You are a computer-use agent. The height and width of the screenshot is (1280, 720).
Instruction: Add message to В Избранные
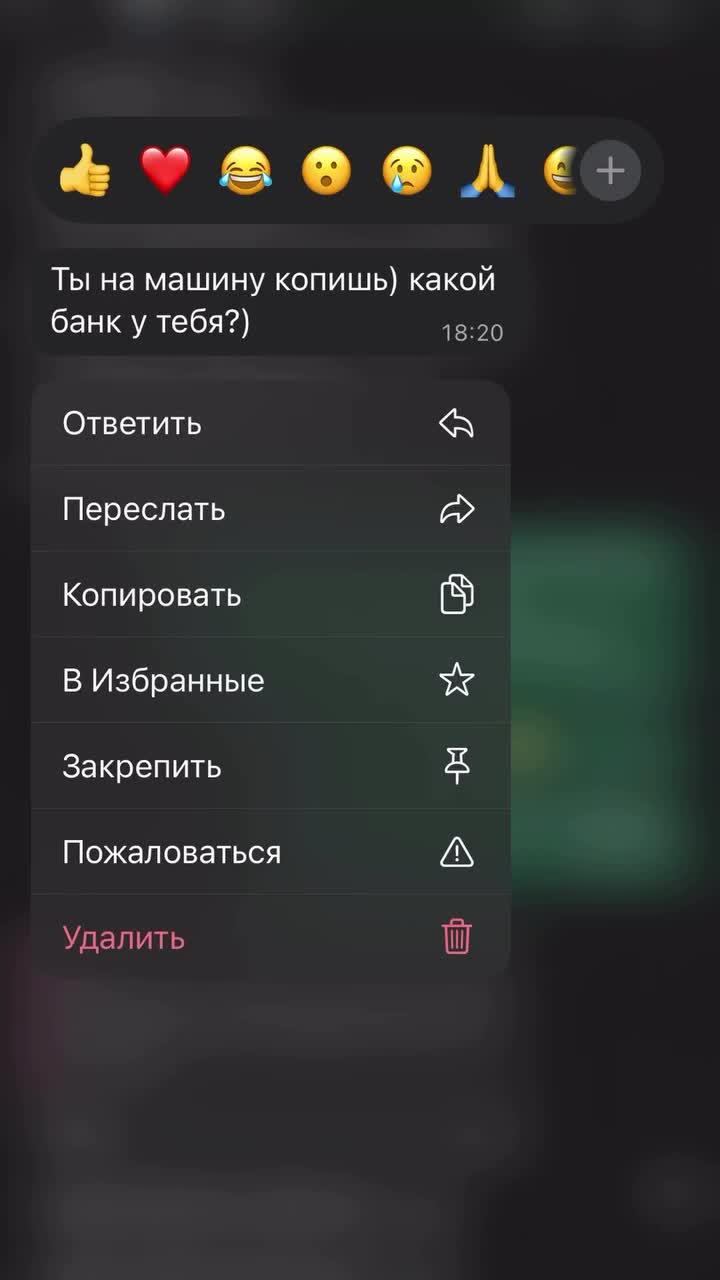click(x=270, y=681)
